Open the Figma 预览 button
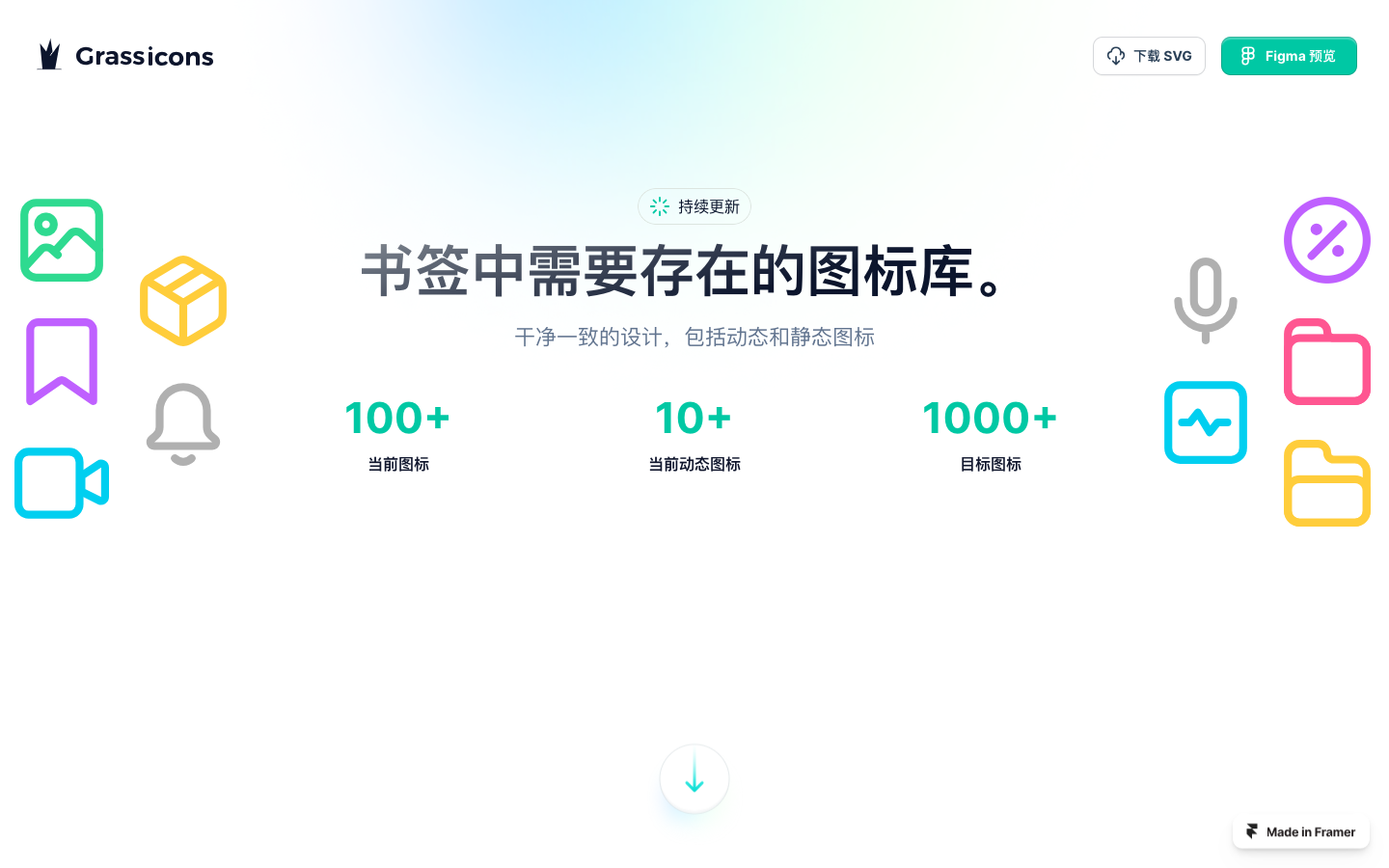Image resolution: width=1389 pixels, height=868 pixels. (x=1289, y=56)
